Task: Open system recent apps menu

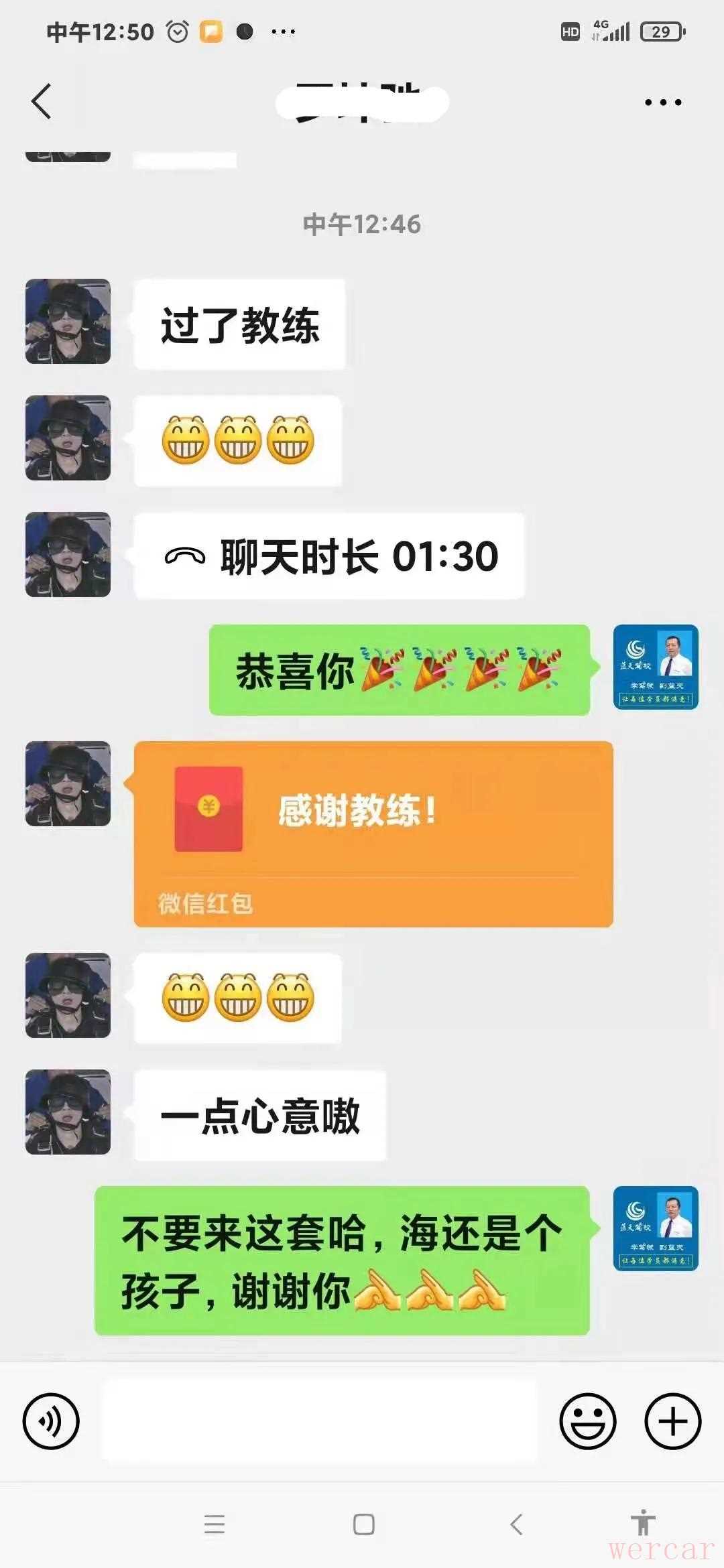Action: (x=215, y=1525)
